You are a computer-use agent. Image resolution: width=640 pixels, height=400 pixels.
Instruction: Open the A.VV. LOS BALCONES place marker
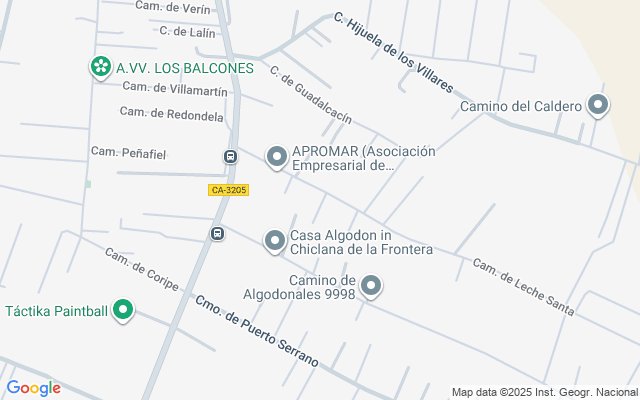point(100,68)
